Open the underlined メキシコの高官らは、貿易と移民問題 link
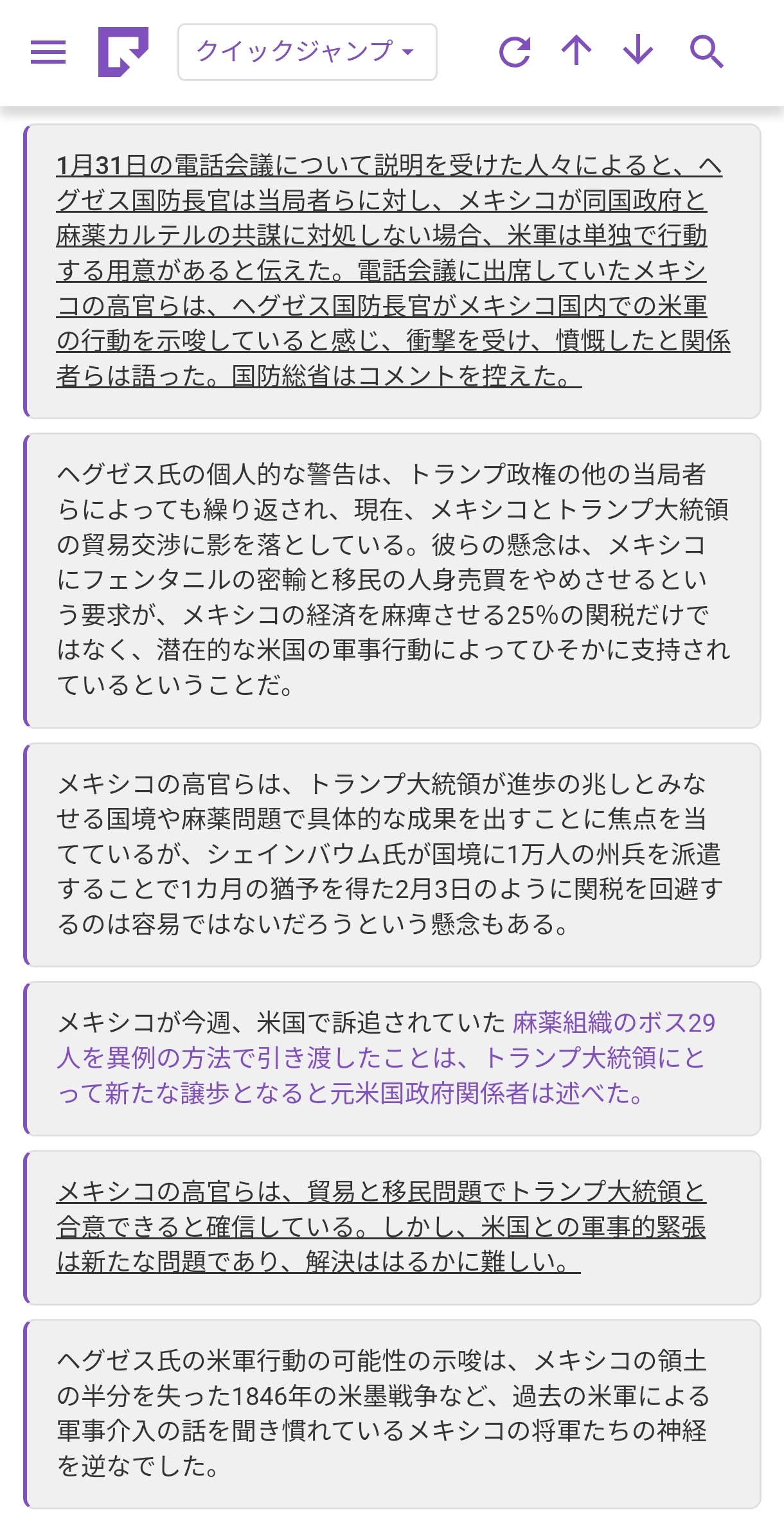The height and width of the screenshot is (1517, 784). click(x=380, y=1227)
